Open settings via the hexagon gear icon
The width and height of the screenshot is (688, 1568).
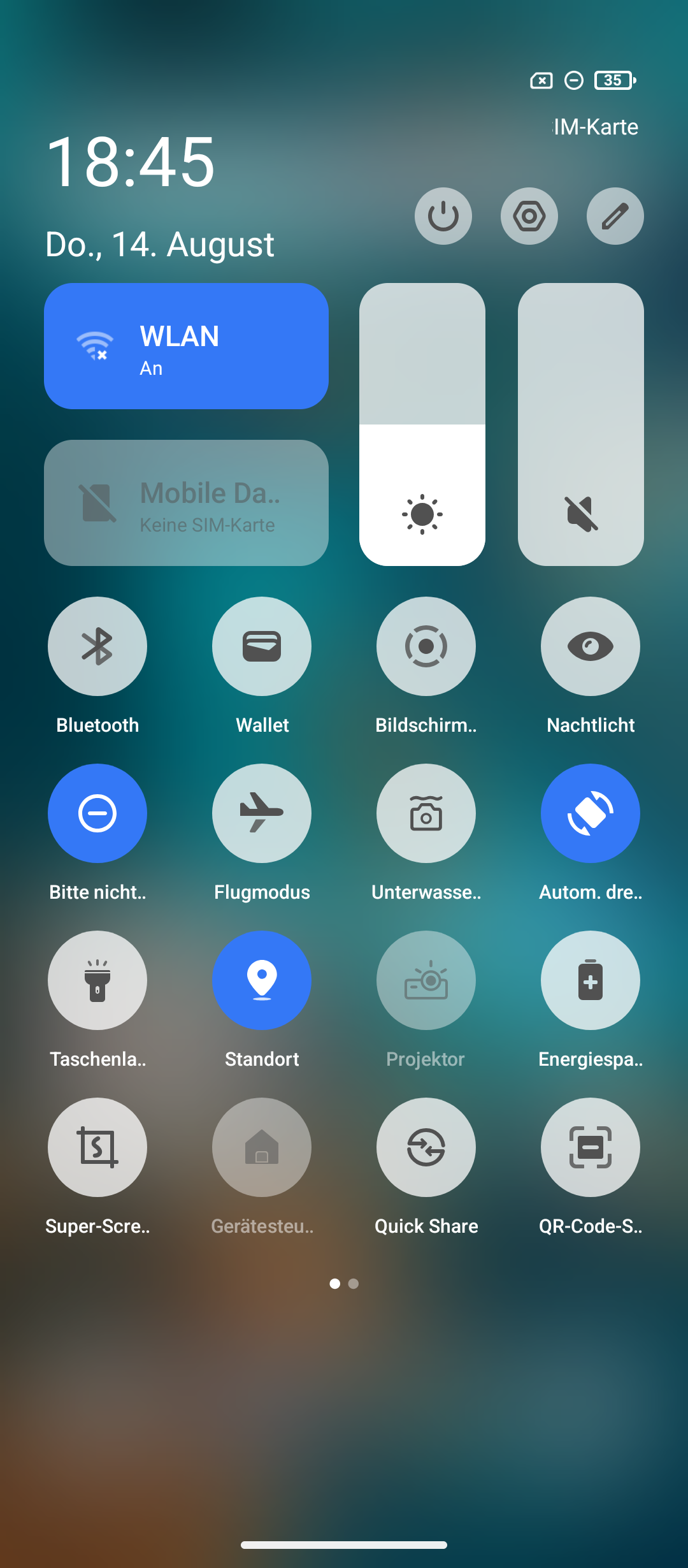coord(529,216)
